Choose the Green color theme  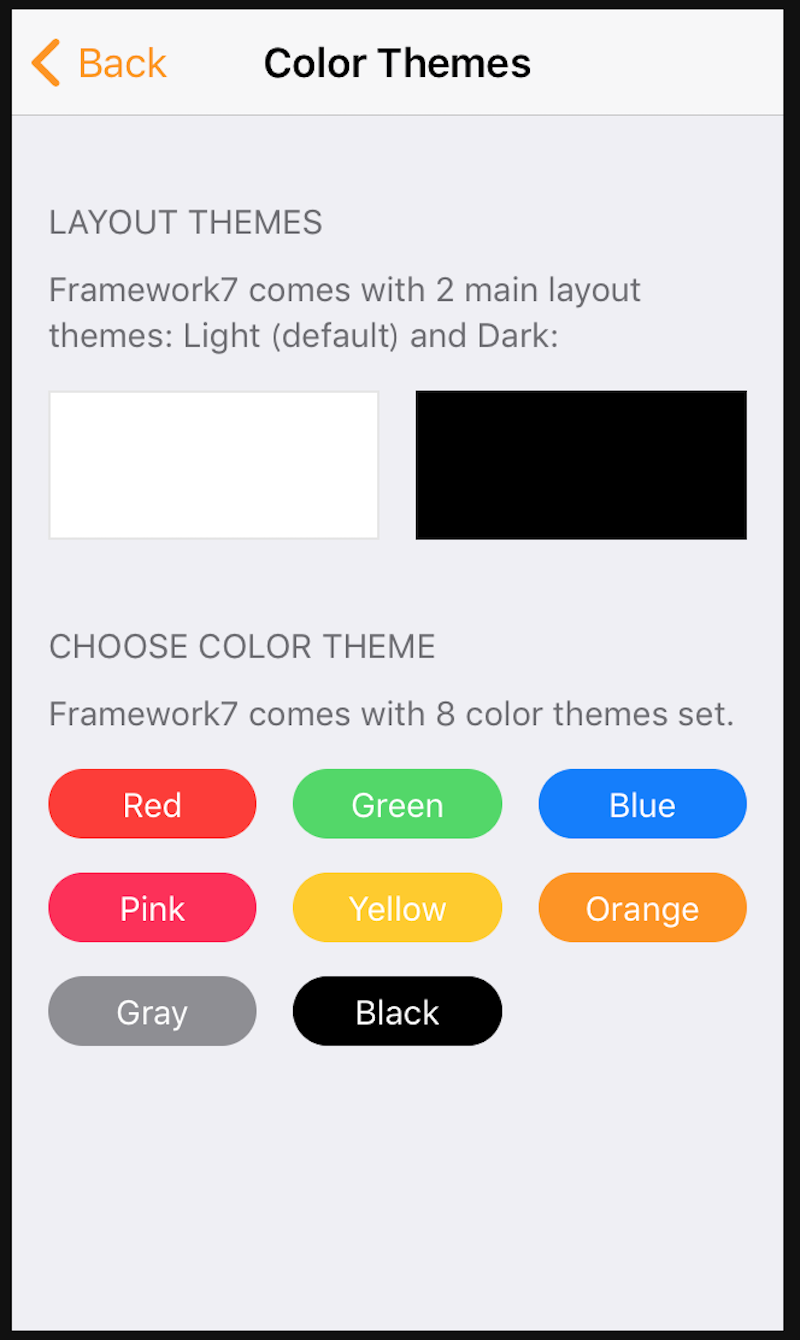coord(397,804)
